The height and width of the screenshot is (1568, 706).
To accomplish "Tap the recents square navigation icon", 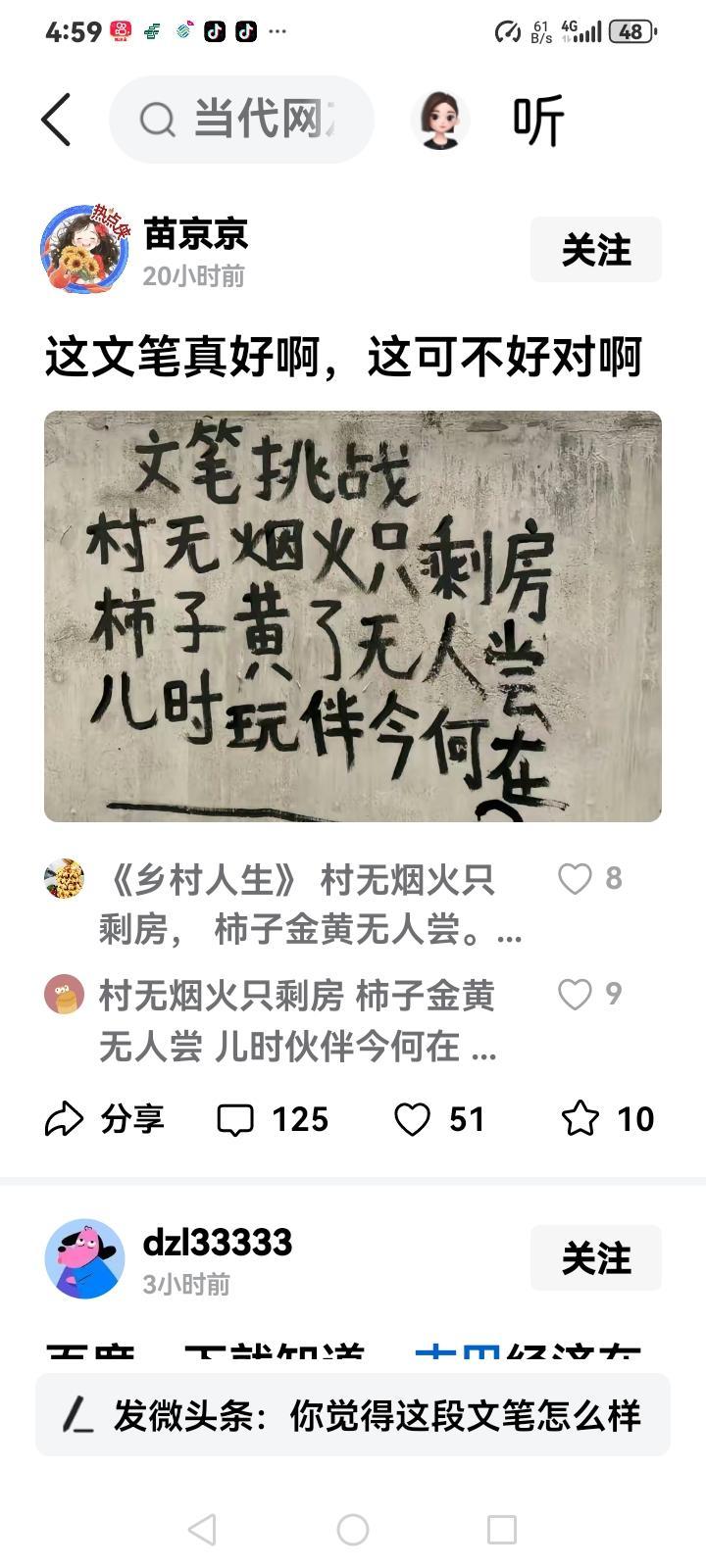I will 504,1528.
